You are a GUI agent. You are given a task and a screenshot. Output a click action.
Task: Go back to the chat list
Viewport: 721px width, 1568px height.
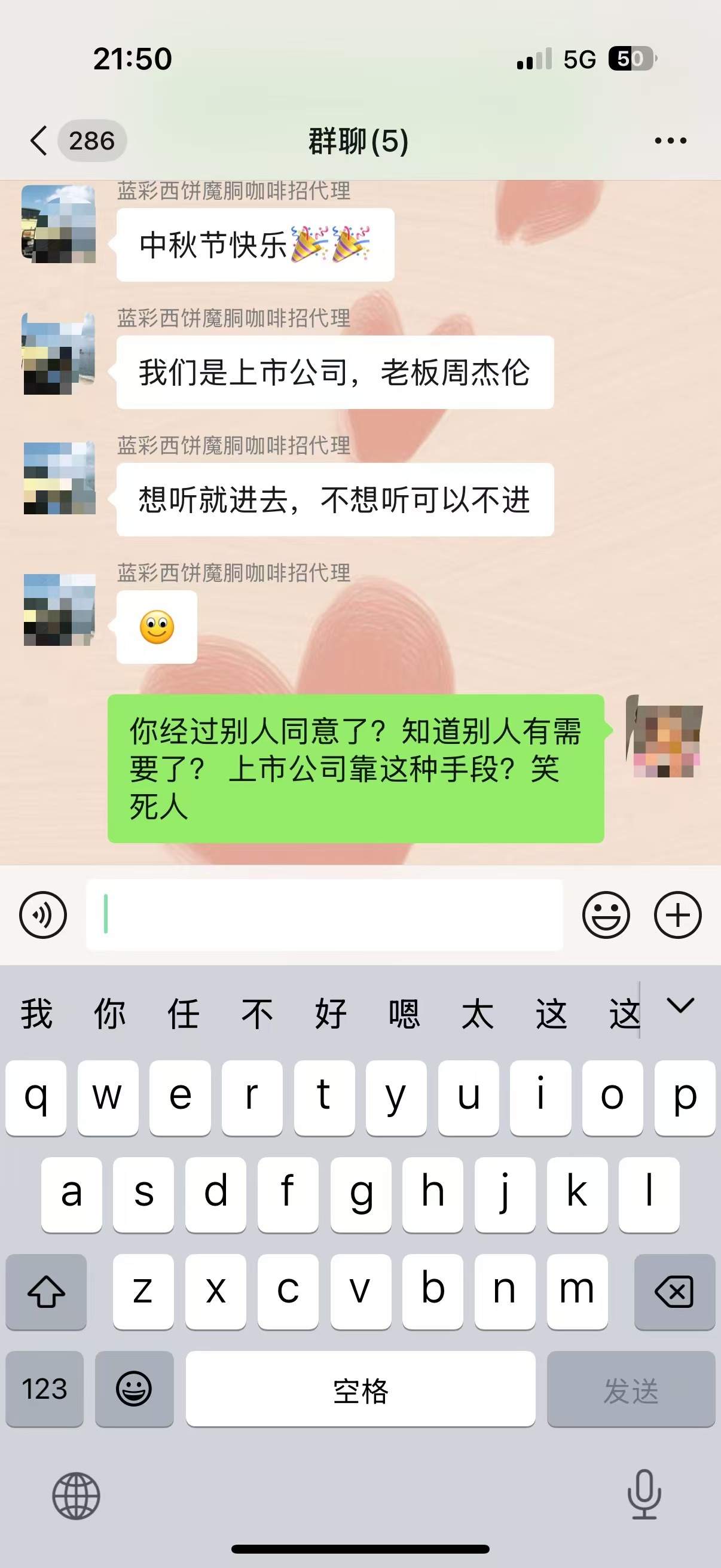[x=39, y=141]
